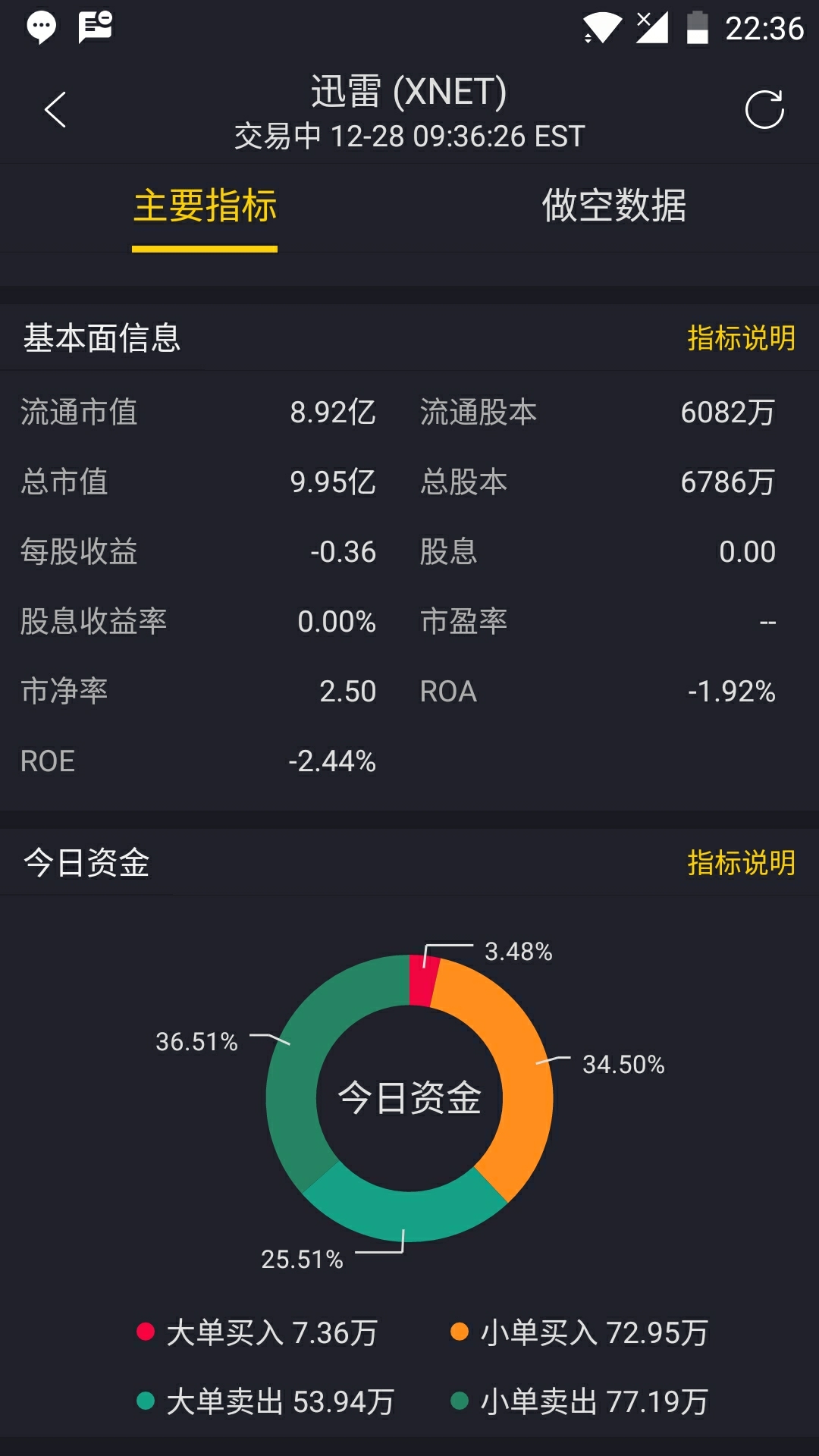Refresh the XNET stock data
819x1456 pixels.
(764, 110)
